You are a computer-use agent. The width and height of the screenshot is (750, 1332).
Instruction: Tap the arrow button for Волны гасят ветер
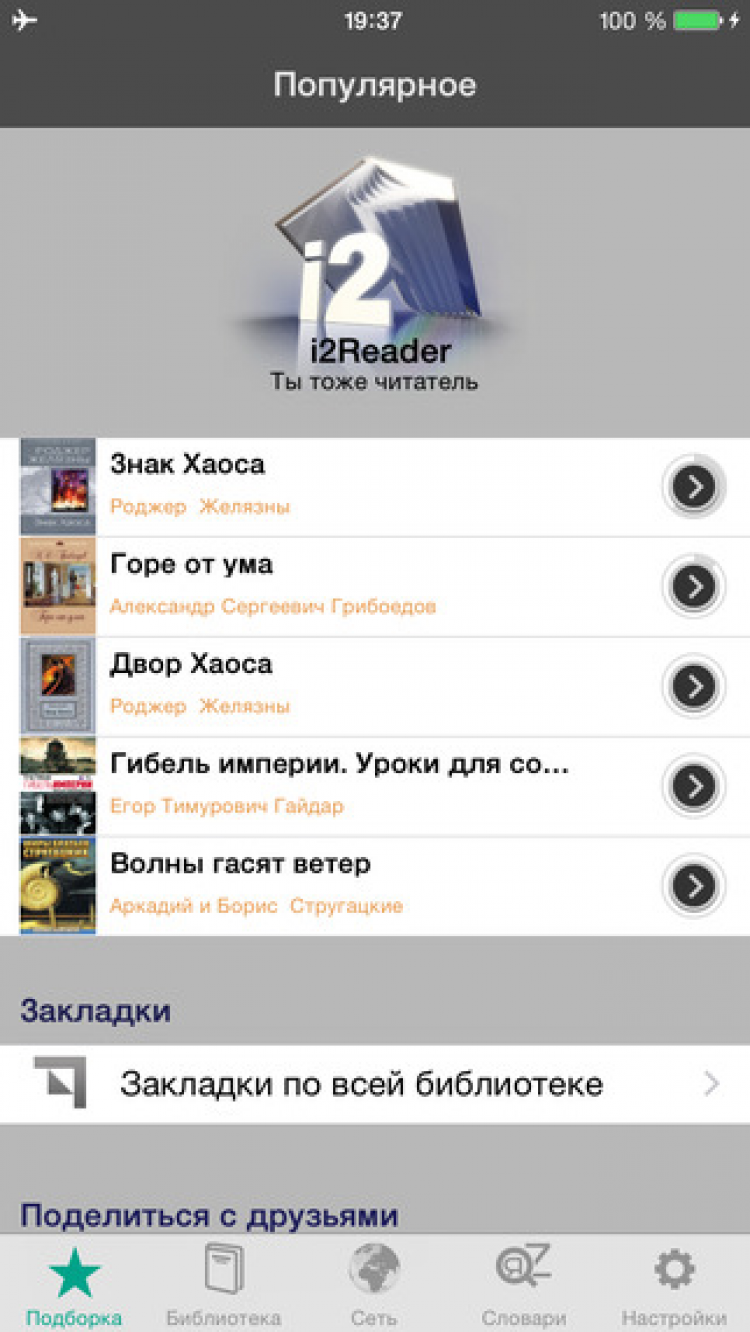[693, 886]
